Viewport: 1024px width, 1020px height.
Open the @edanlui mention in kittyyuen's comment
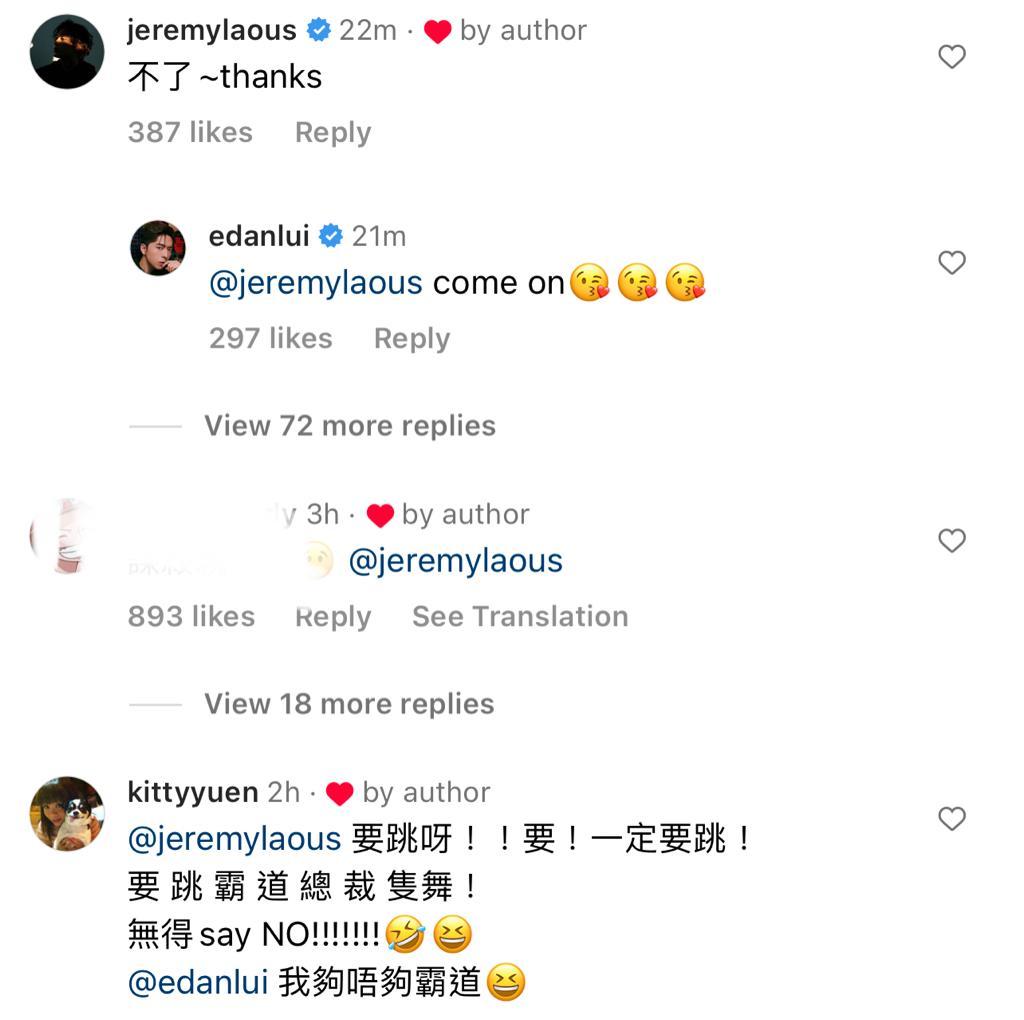(x=198, y=982)
